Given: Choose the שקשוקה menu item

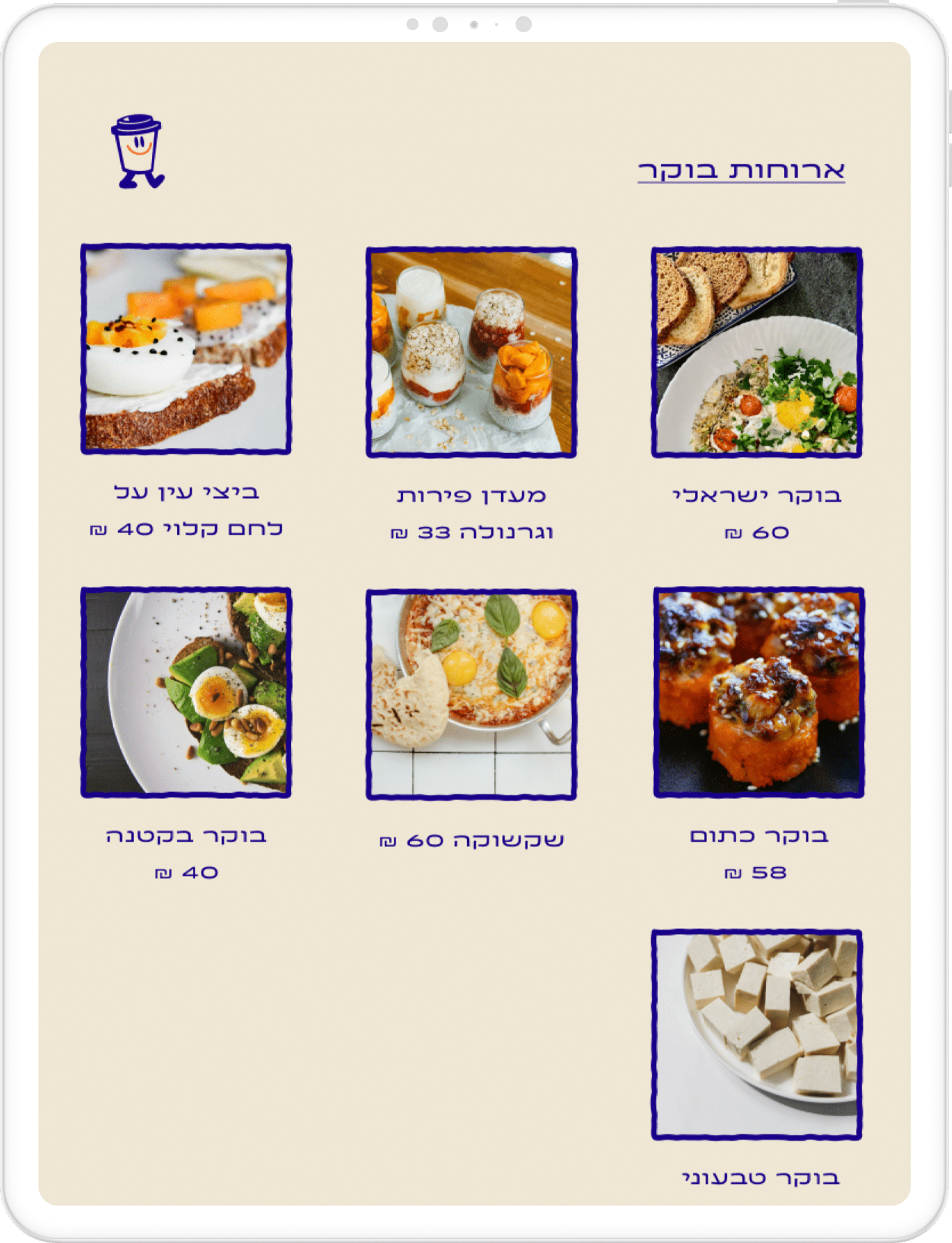Looking at the screenshot, I should point(471,695).
